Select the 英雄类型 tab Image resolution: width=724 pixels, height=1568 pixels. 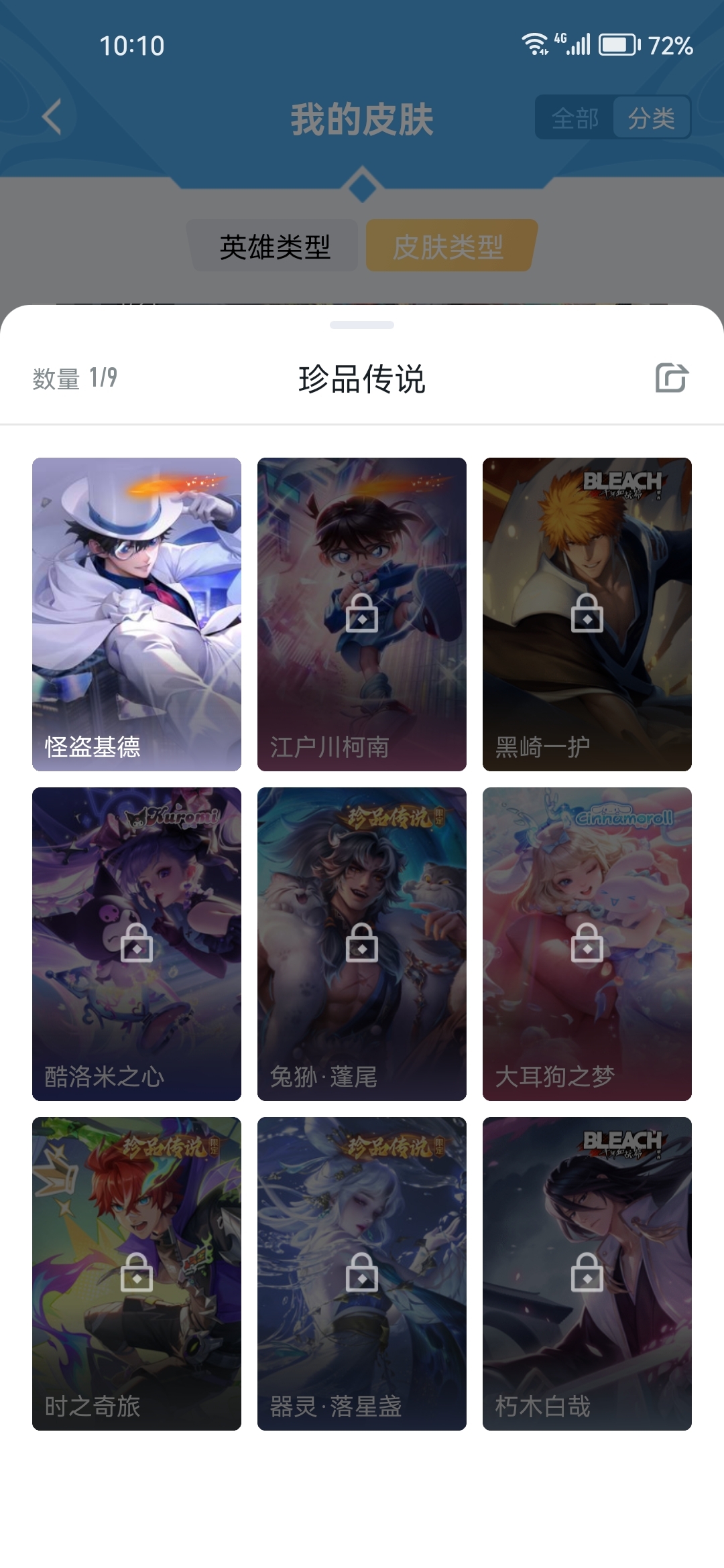[x=275, y=247]
